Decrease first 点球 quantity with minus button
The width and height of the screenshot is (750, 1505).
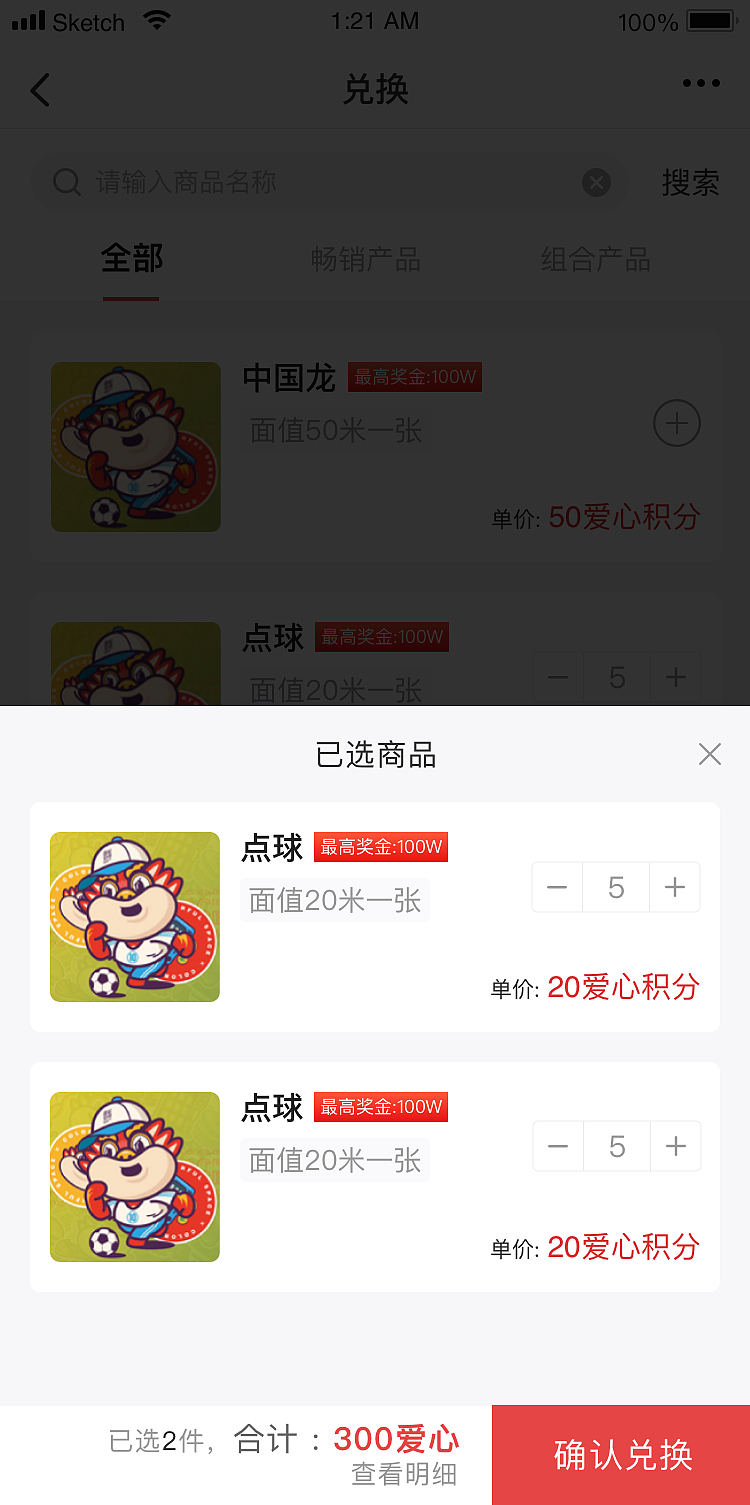pos(557,887)
